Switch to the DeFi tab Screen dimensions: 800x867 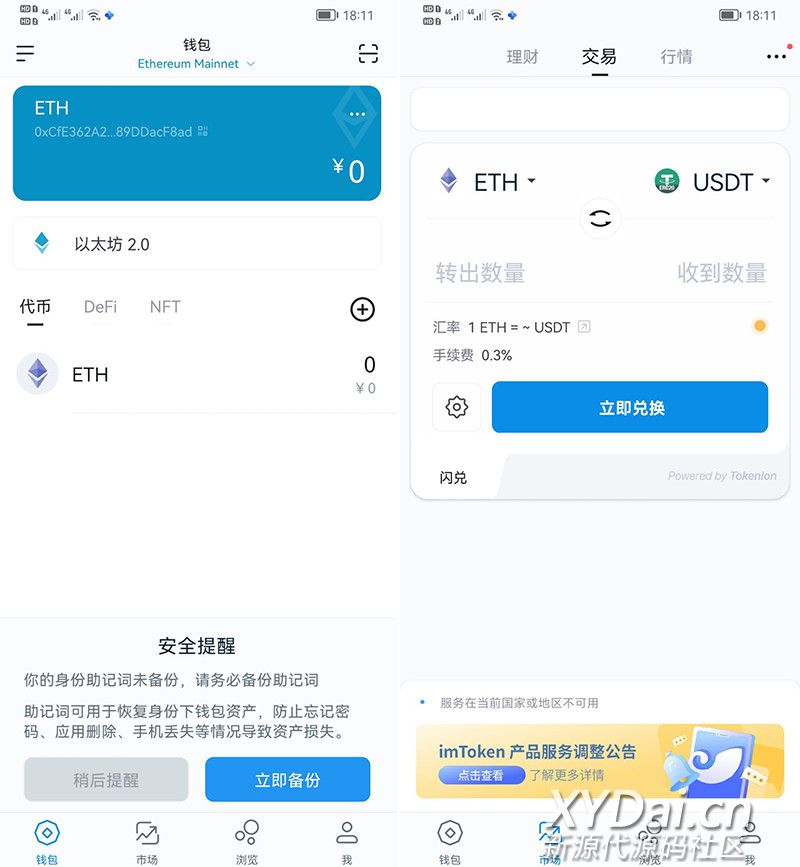click(100, 307)
